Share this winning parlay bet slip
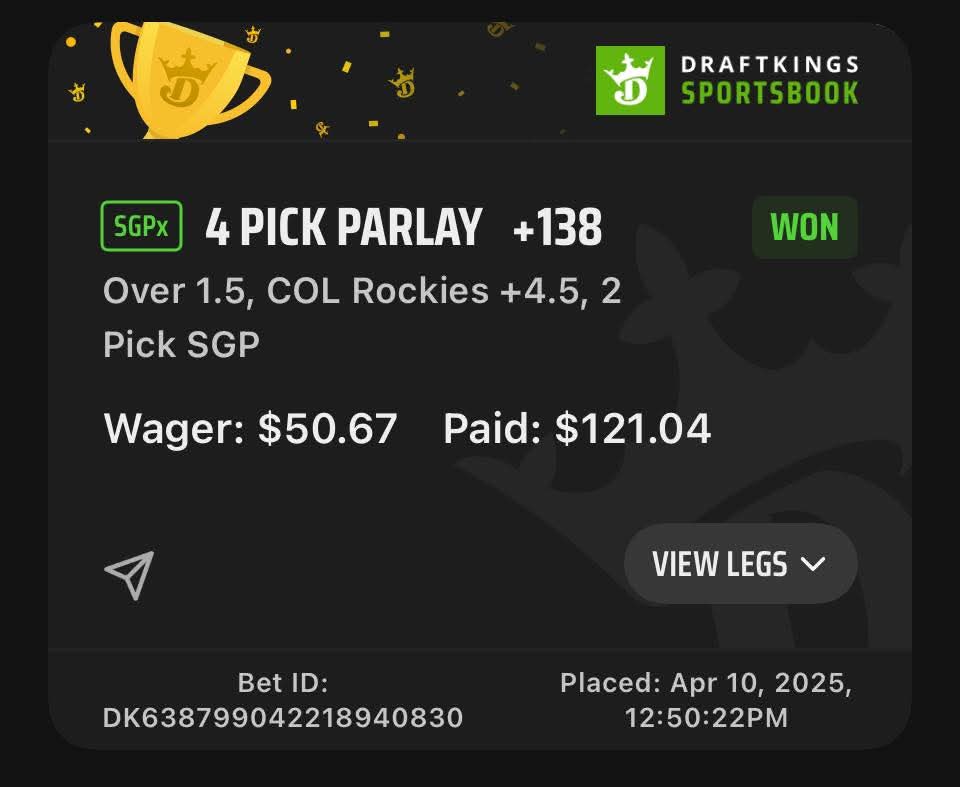The image size is (960, 787). coord(130,575)
